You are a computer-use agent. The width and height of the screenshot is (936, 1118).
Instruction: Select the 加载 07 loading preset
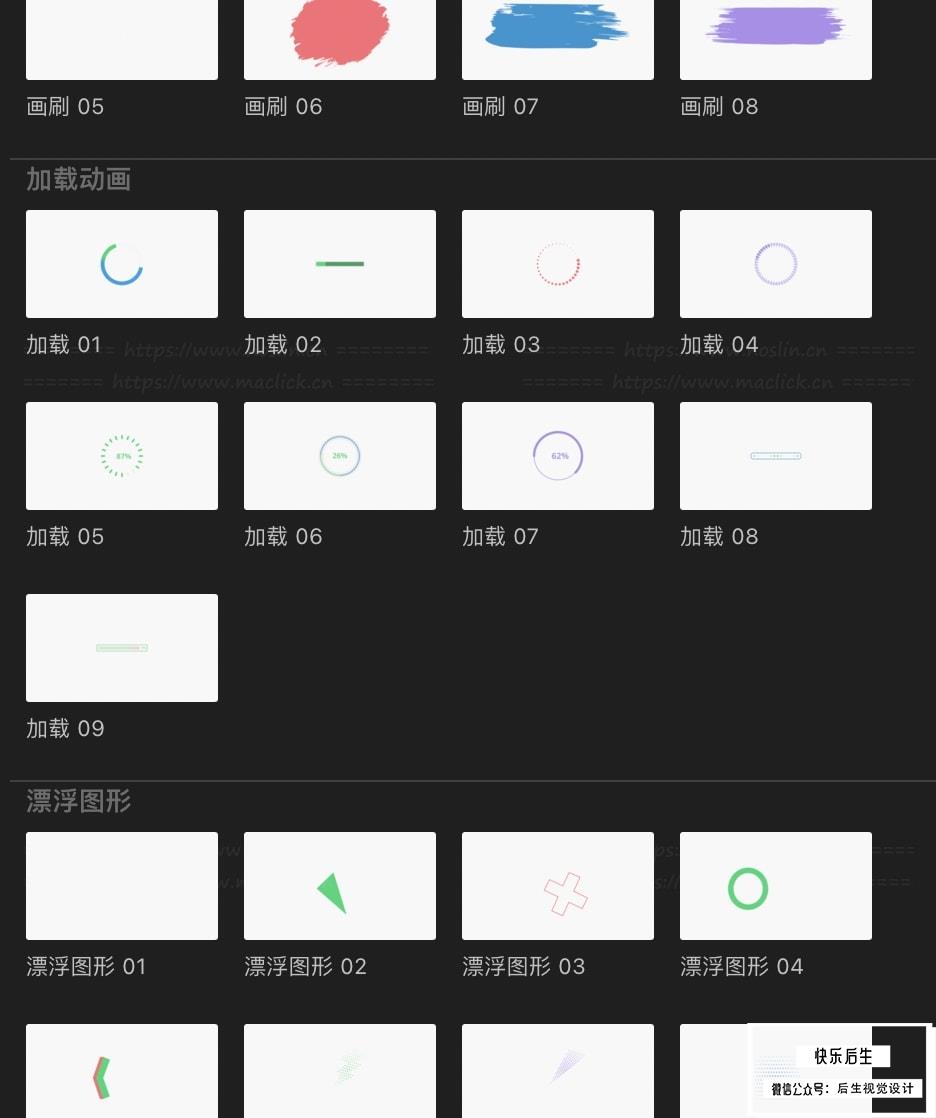pos(558,456)
